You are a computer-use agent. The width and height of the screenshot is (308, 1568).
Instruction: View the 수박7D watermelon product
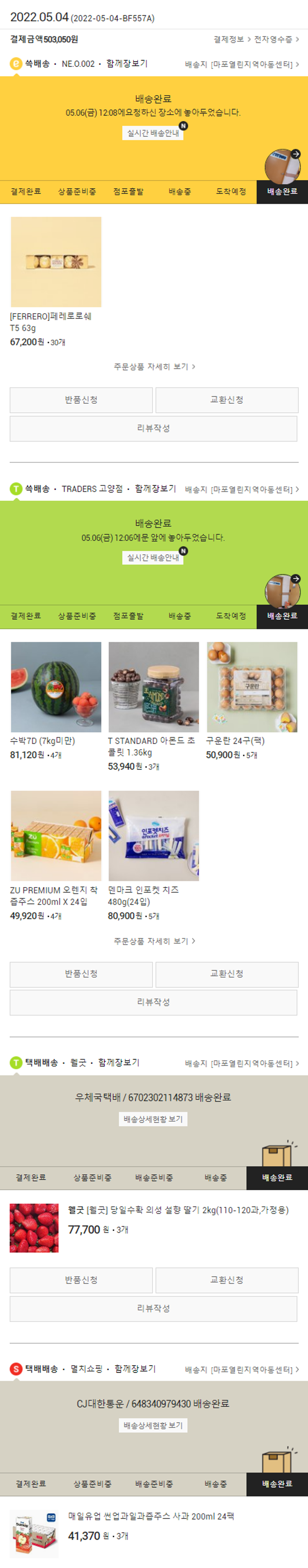pyautogui.click(x=56, y=687)
